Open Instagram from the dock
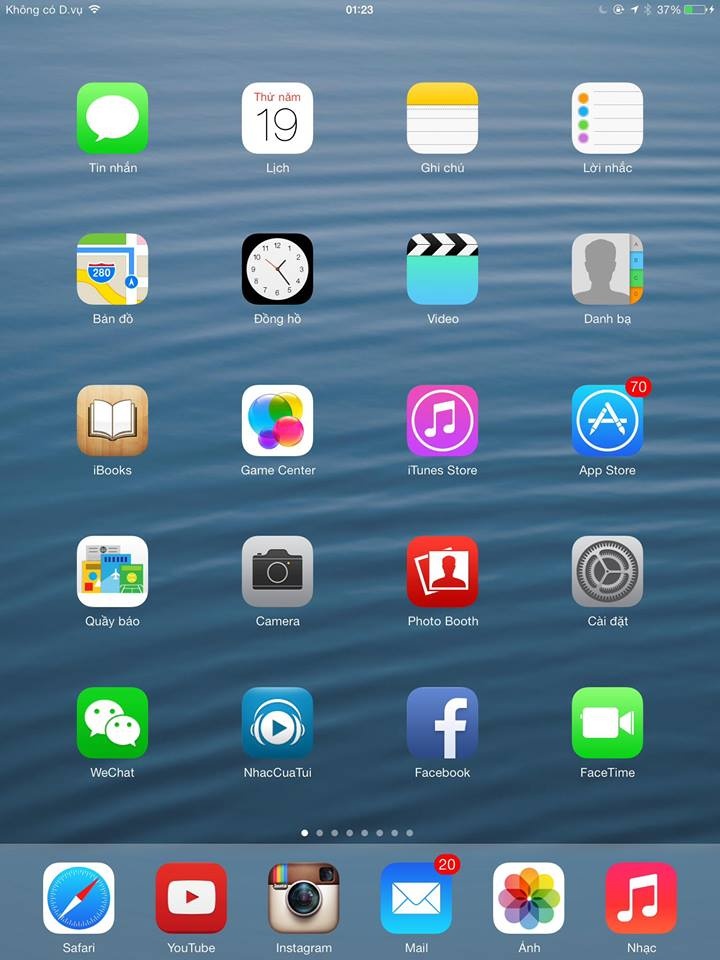Image resolution: width=720 pixels, height=960 pixels. [304, 898]
